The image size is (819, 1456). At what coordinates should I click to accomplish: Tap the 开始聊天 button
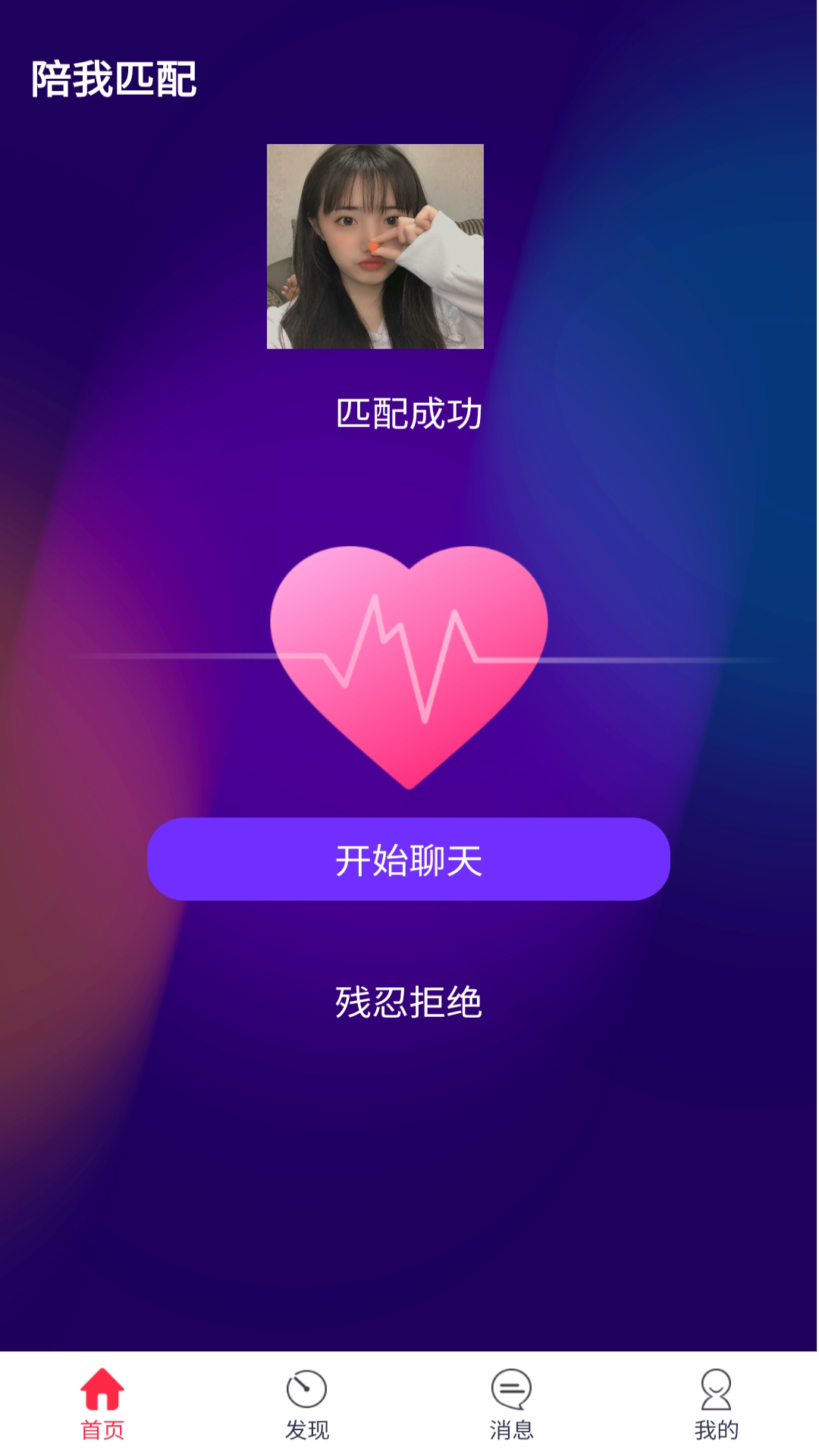pyautogui.click(x=408, y=859)
